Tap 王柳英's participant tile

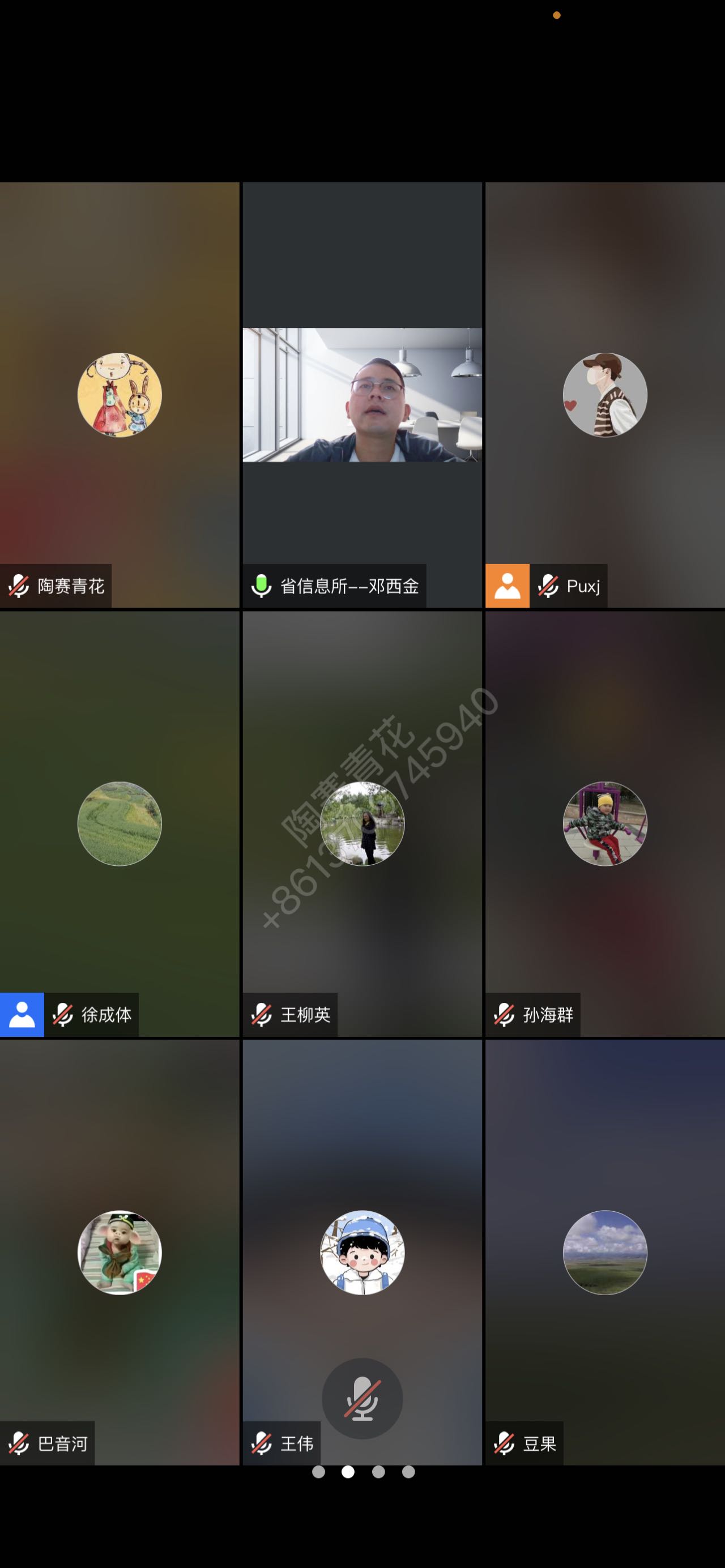362,823
